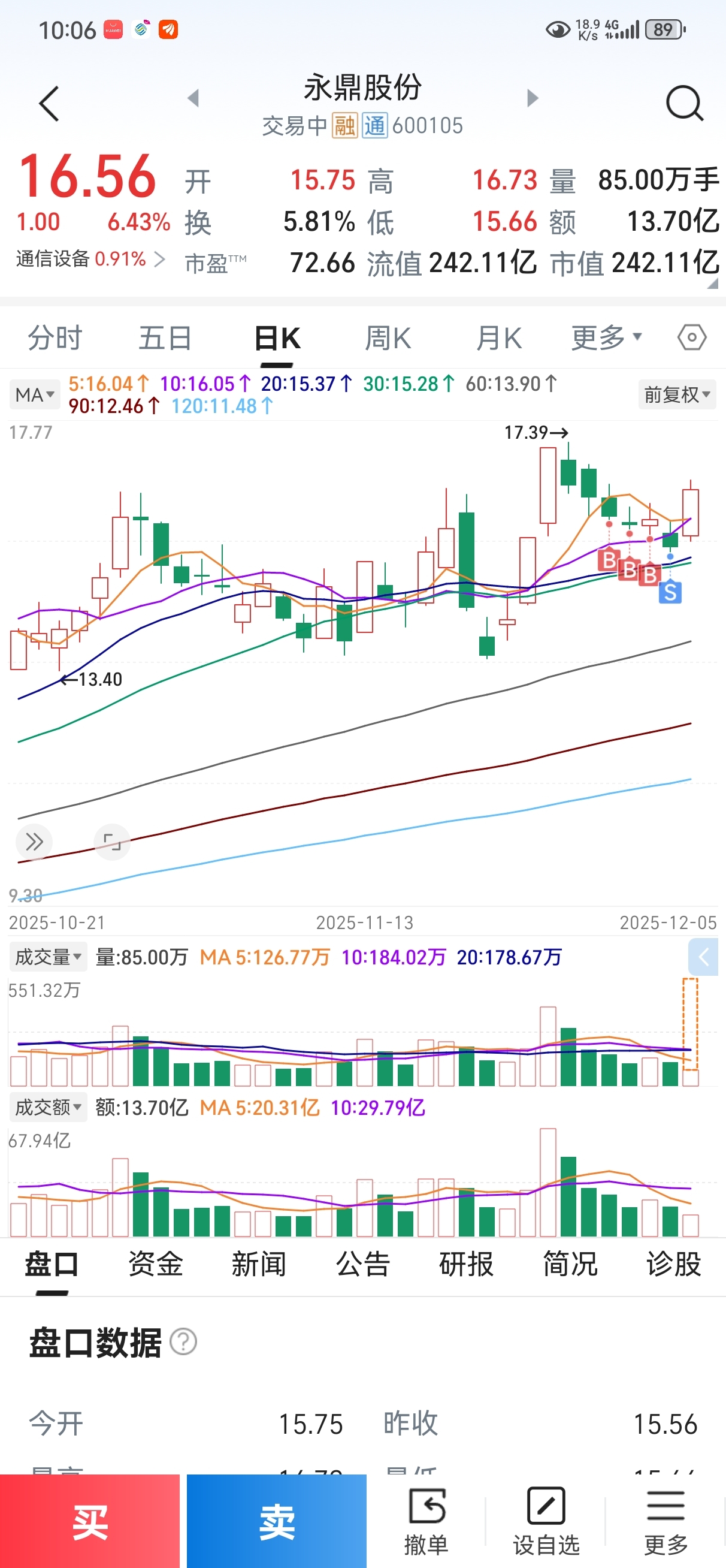Change the 前复权 adjustment dropdown

tap(677, 395)
